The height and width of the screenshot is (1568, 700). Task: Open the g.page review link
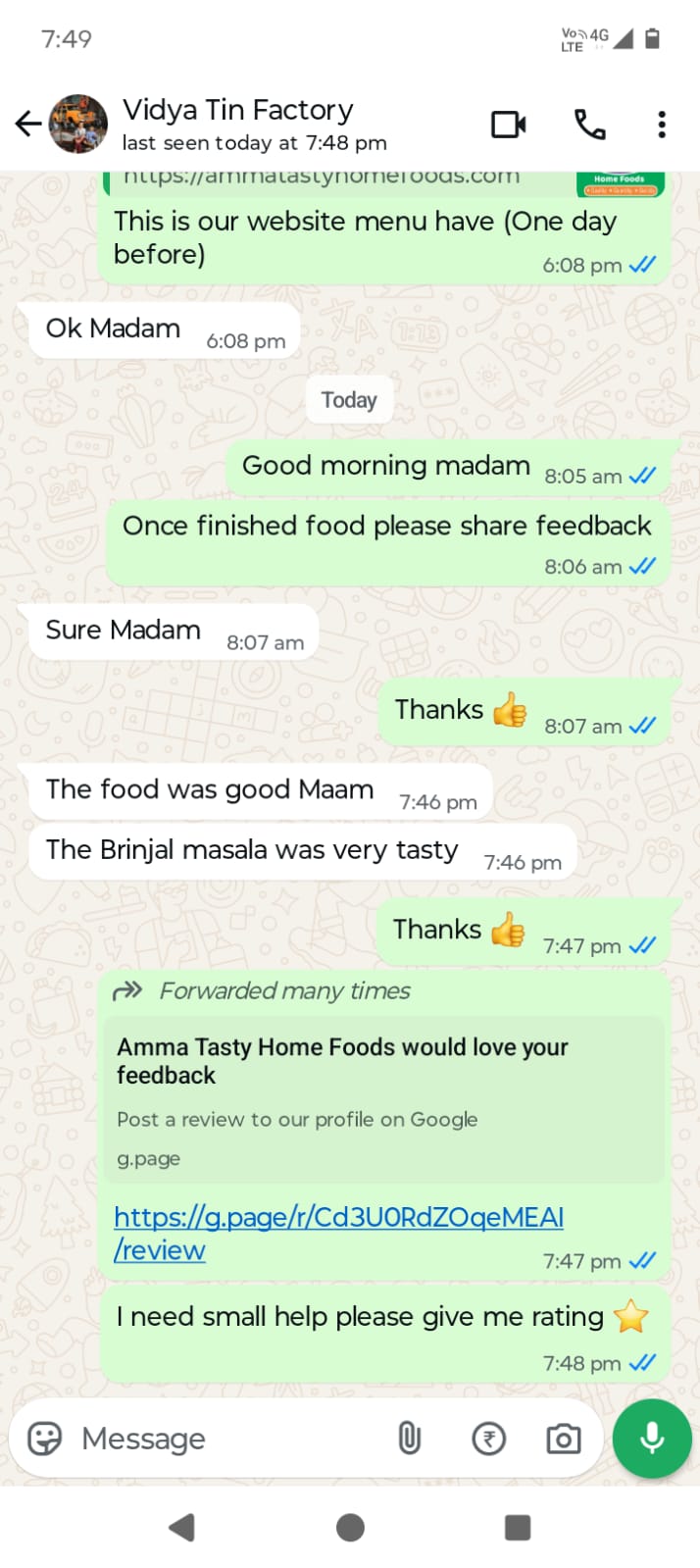pos(338,1217)
